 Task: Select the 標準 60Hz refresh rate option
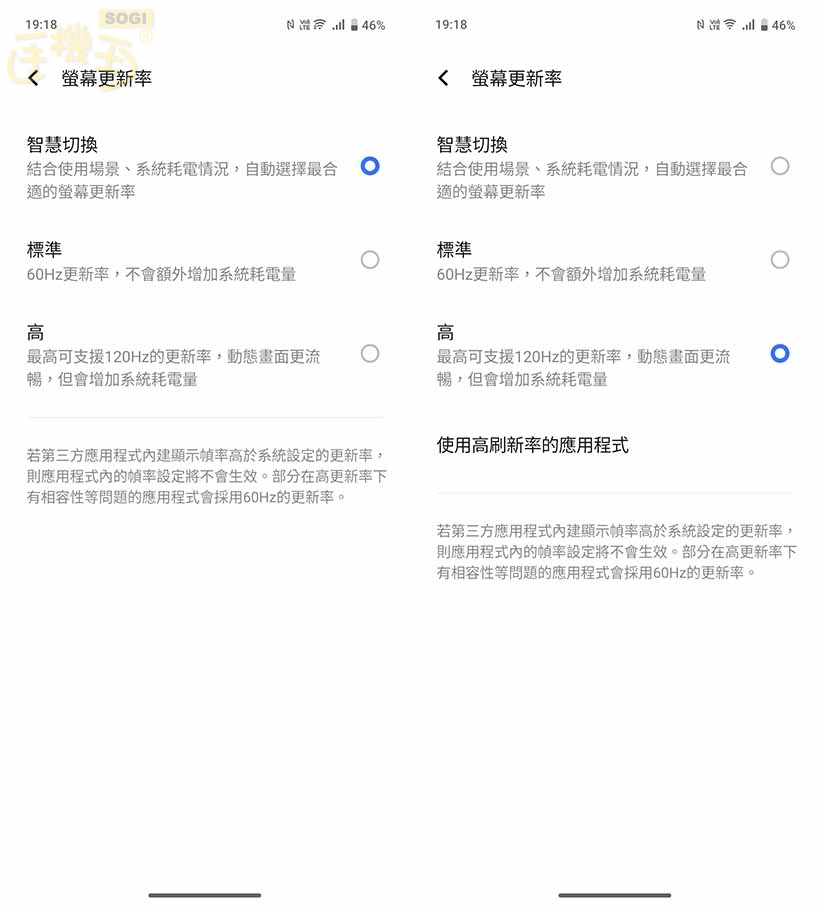370,259
